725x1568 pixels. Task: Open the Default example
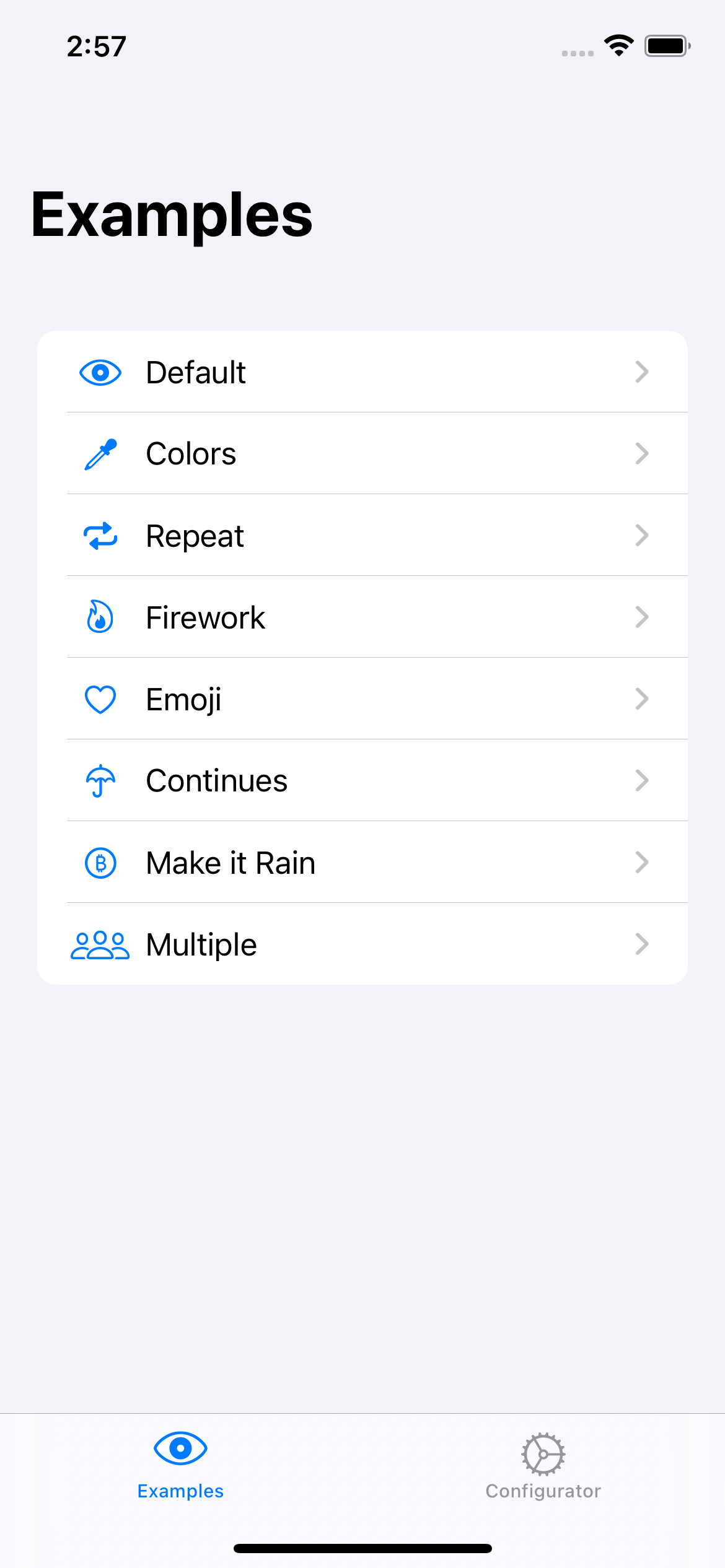tap(362, 372)
